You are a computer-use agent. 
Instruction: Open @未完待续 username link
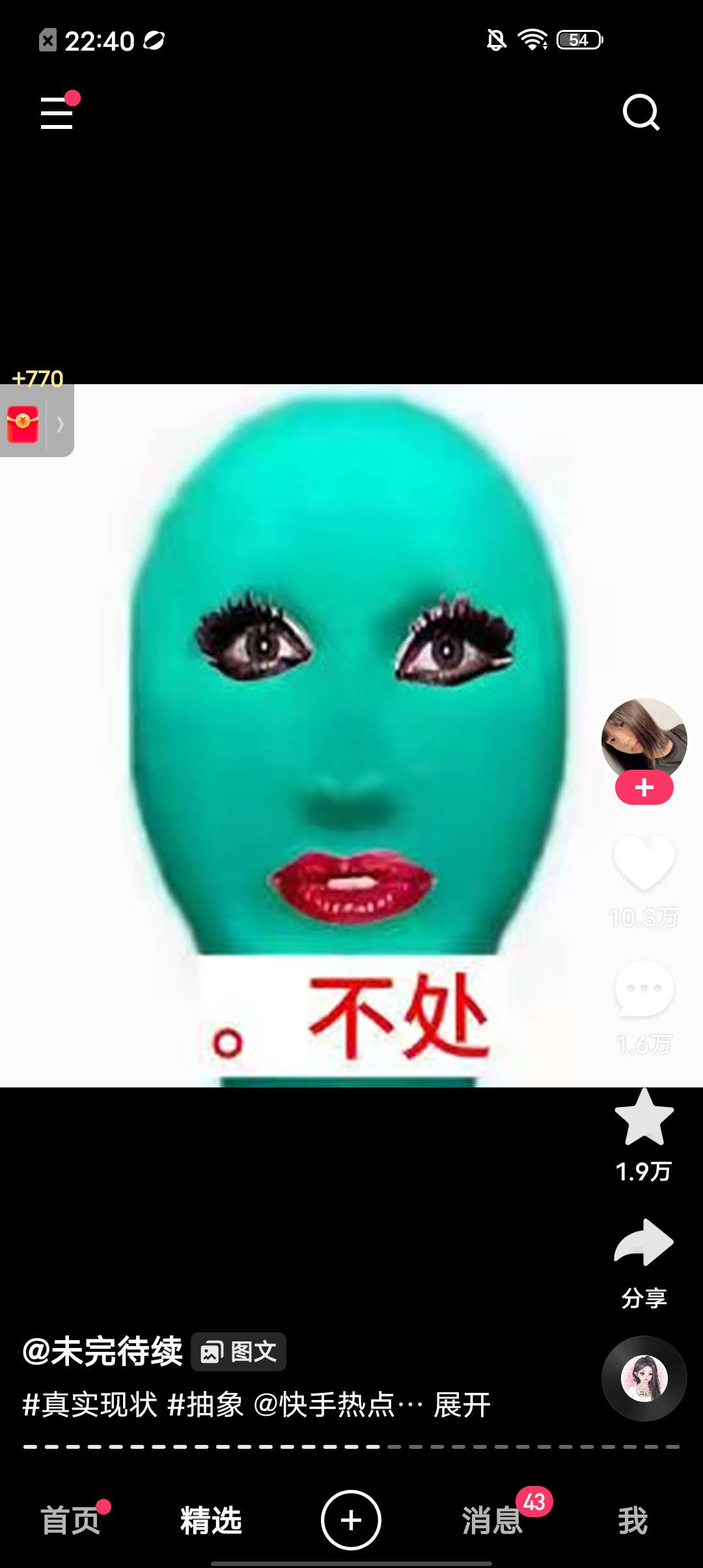coord(103,1351)
